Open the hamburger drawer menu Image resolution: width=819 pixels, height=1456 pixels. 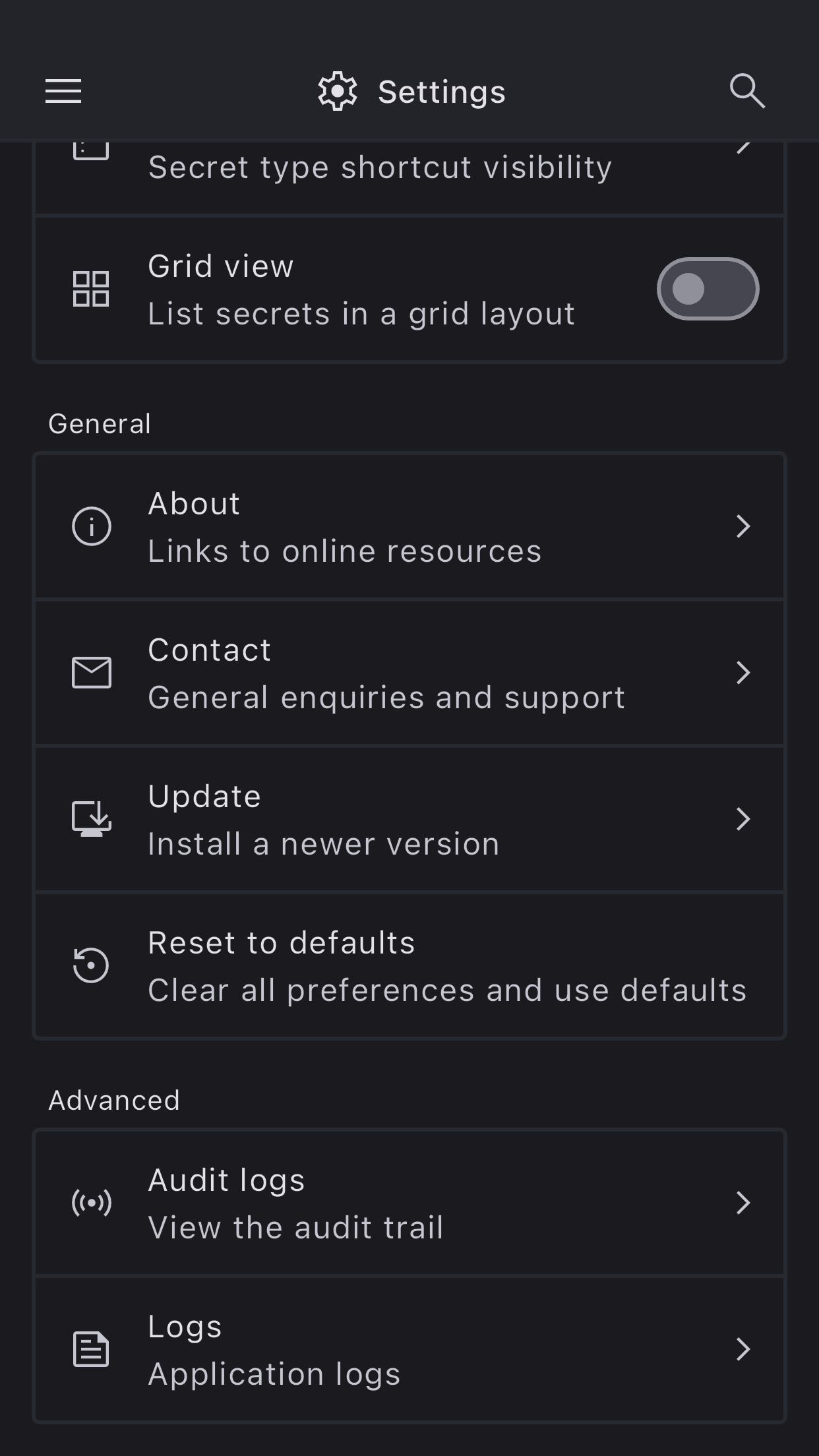tap(63, 91)
